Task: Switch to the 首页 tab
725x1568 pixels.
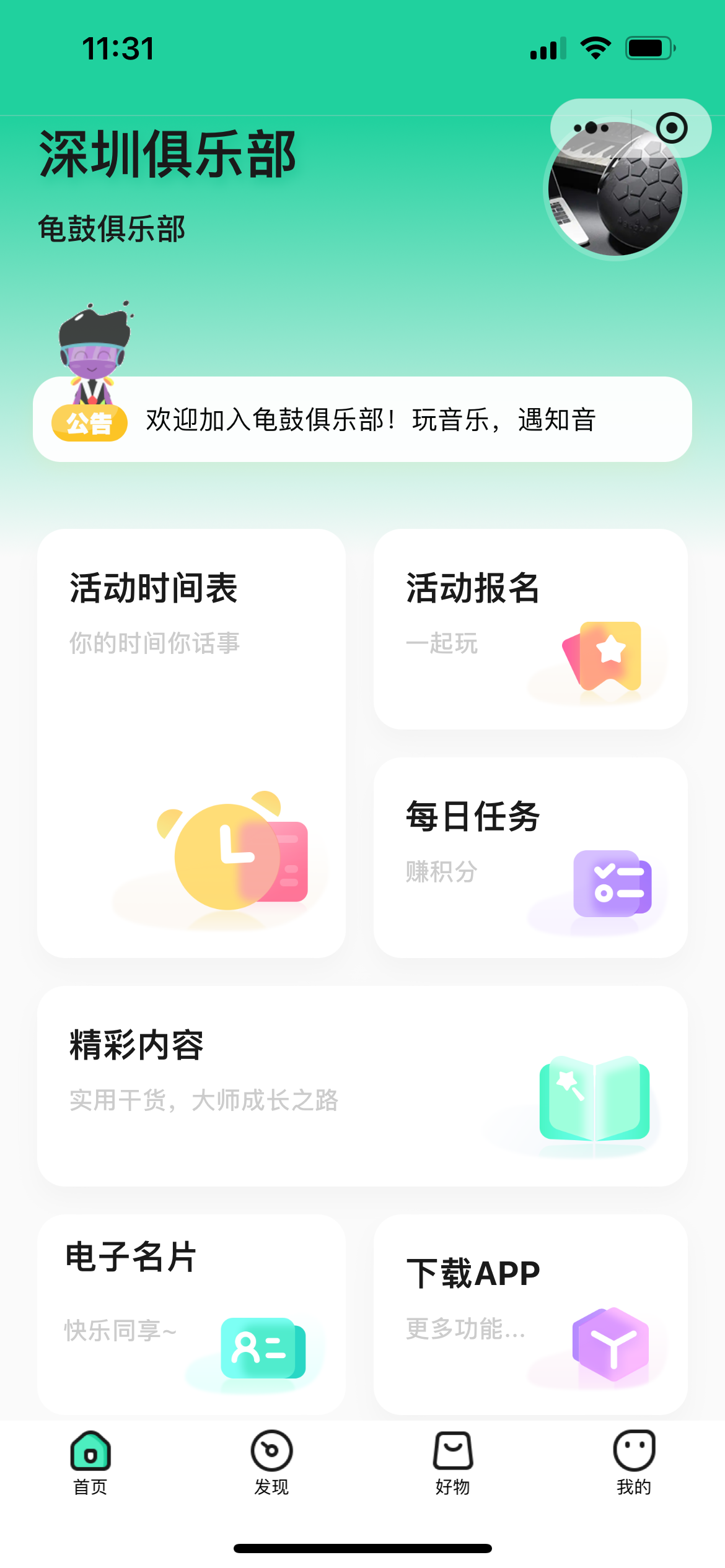Action: [x=90, y=1463]
